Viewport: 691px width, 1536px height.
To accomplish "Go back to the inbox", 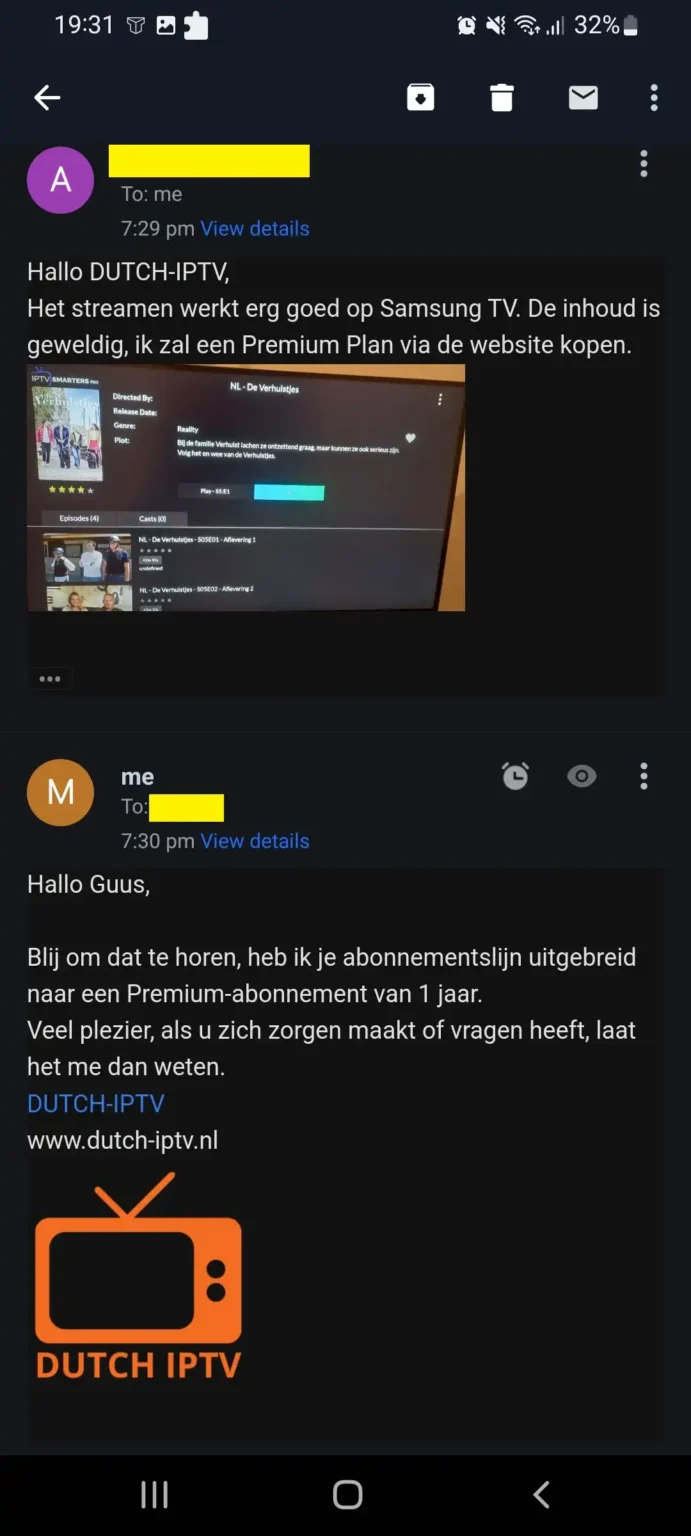I will click(47, 97).
